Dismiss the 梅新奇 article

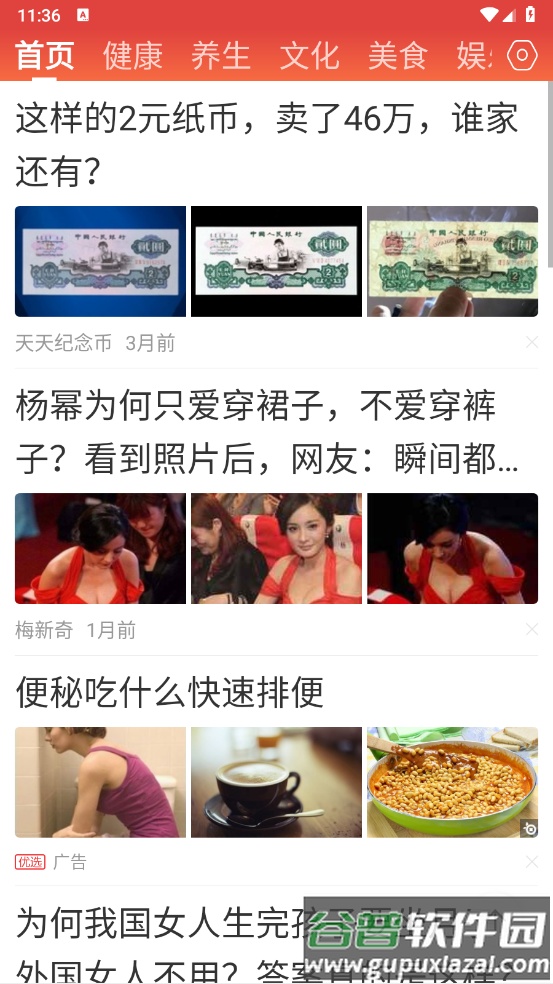click(x=532, y=629)
